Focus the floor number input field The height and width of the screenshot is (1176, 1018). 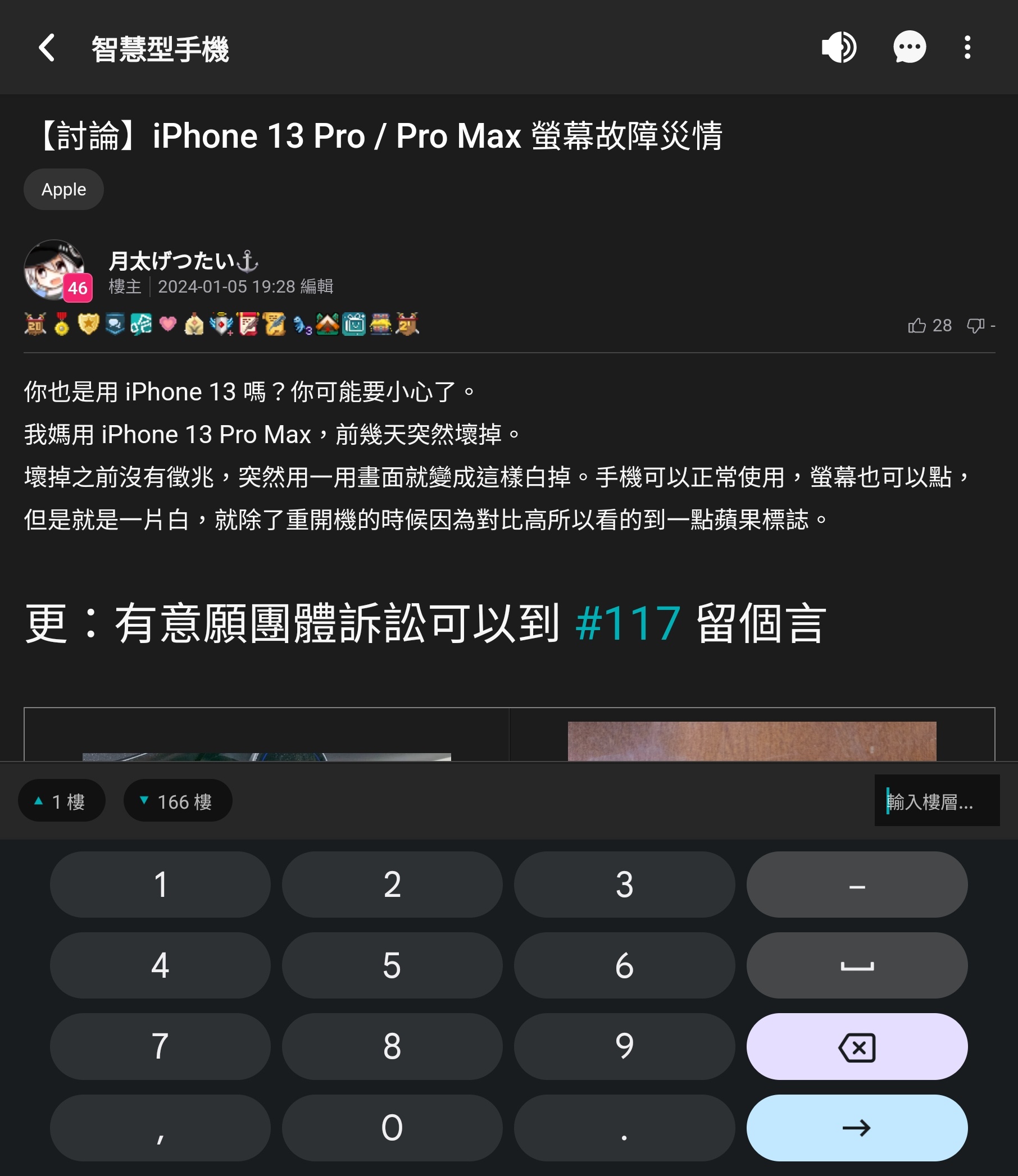click(x=936, y=801)
